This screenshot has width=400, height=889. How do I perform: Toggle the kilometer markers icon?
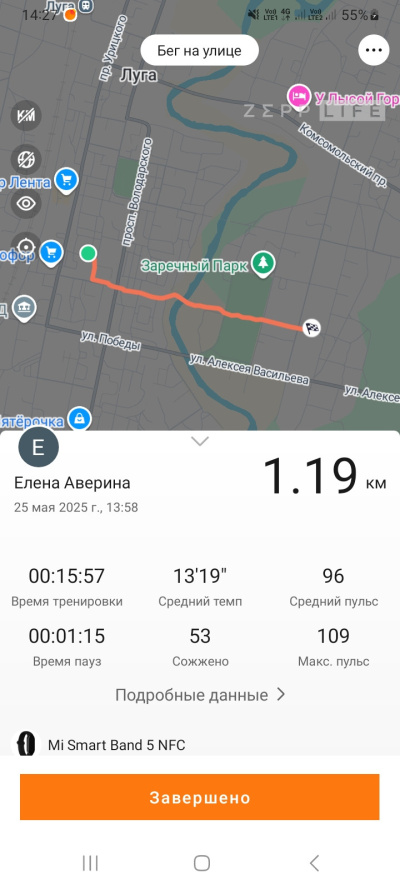coord(26,115)
